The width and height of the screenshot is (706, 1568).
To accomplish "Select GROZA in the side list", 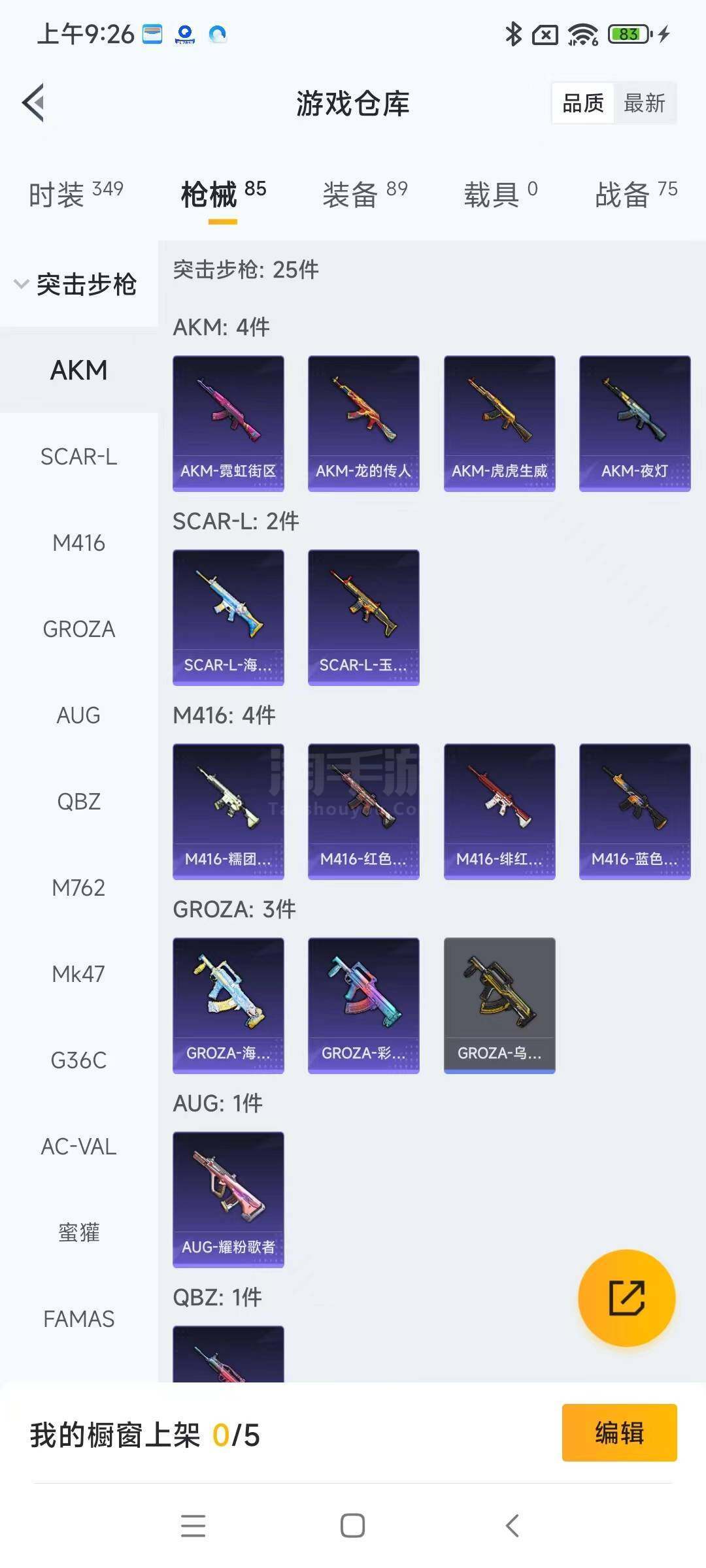I will 78,629.
